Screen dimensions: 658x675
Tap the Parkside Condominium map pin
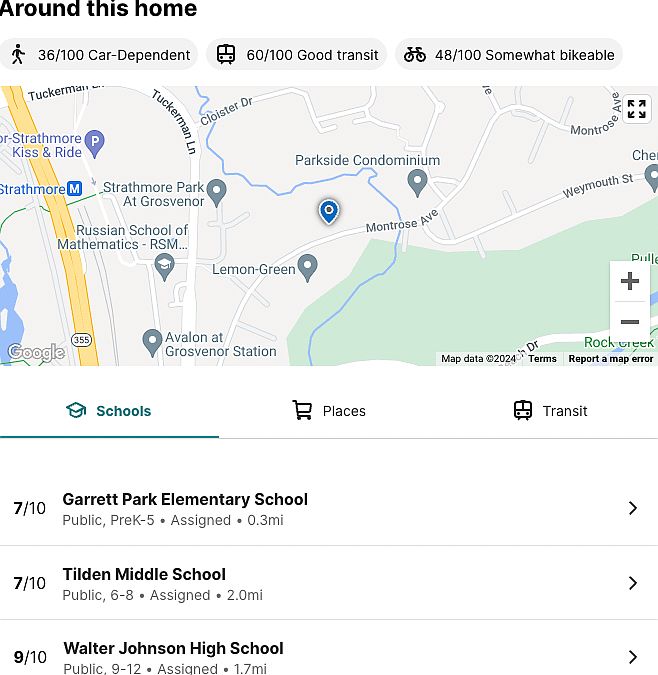(418, 182)
